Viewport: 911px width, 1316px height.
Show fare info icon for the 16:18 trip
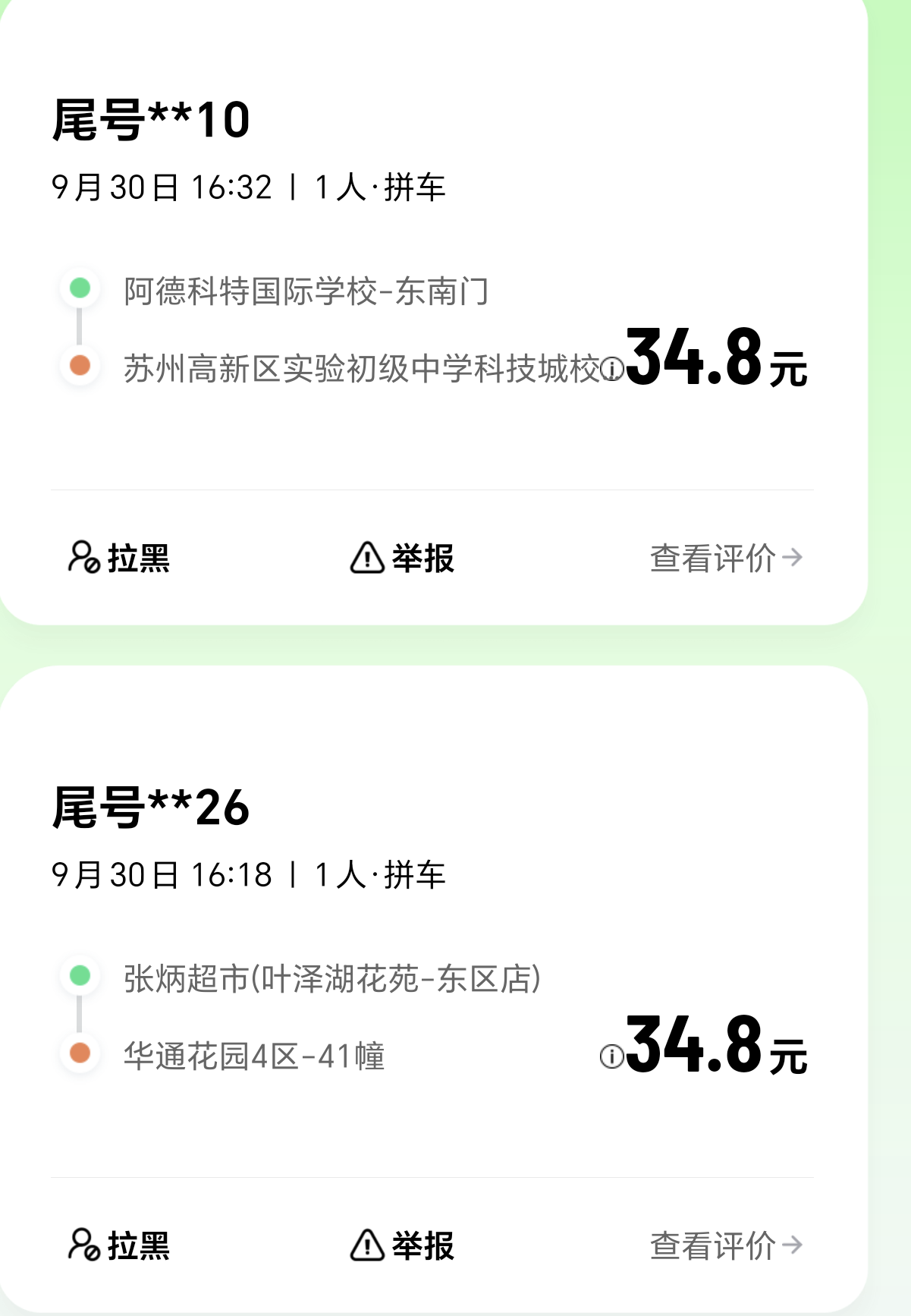(x=611, y=1056)
